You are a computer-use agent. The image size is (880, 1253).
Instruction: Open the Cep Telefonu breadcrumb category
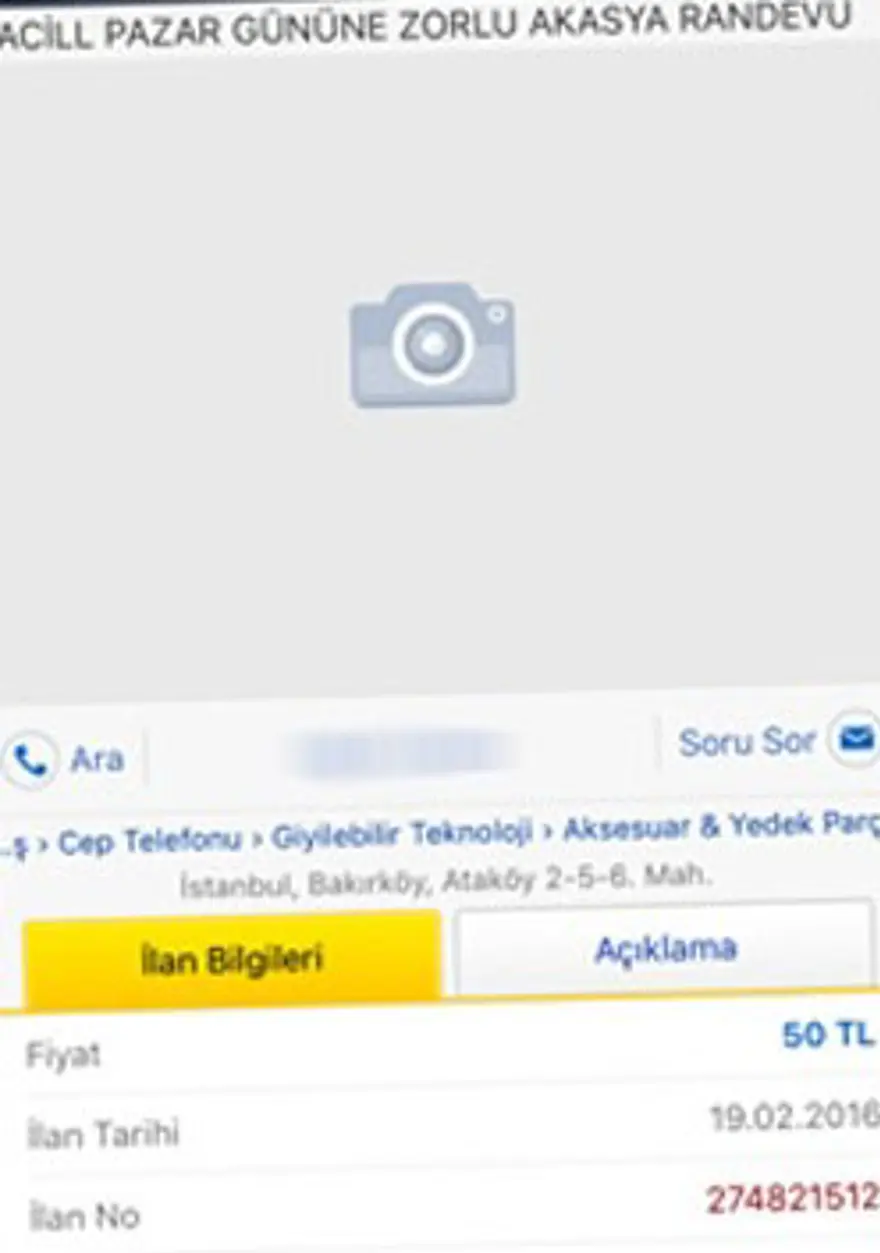pos(149,841)
